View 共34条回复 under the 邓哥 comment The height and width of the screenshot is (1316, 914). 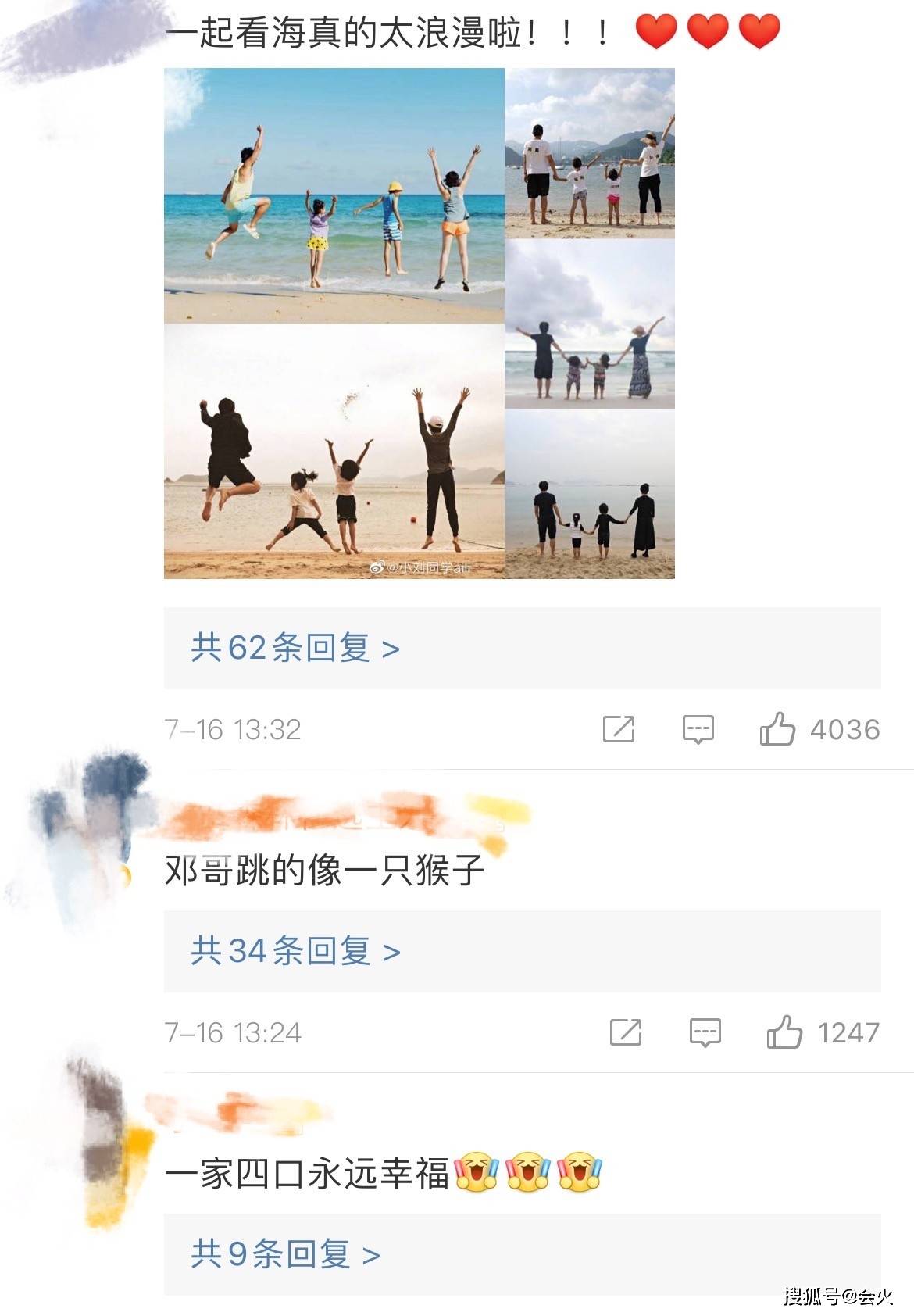click(x=295, y=951)
